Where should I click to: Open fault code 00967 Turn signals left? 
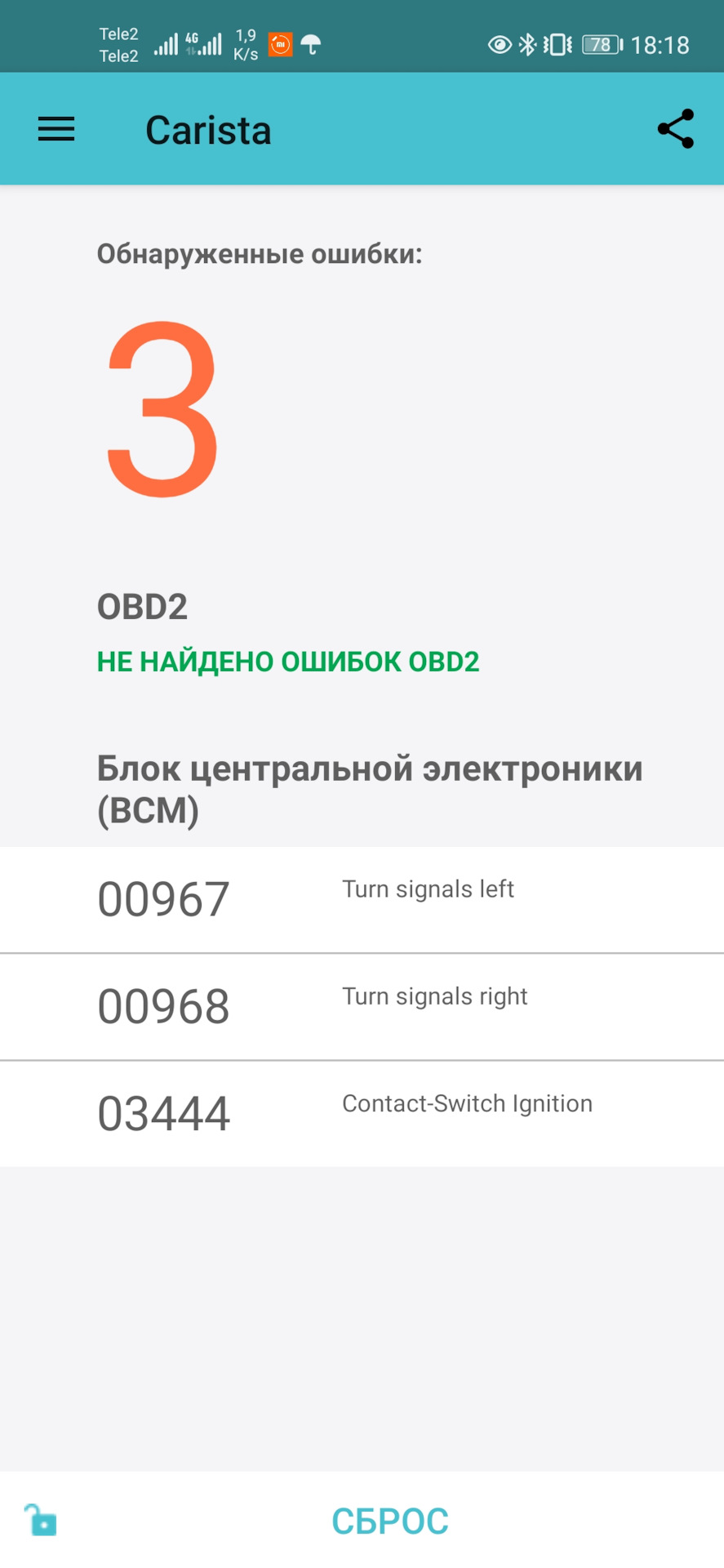[362, 899]
